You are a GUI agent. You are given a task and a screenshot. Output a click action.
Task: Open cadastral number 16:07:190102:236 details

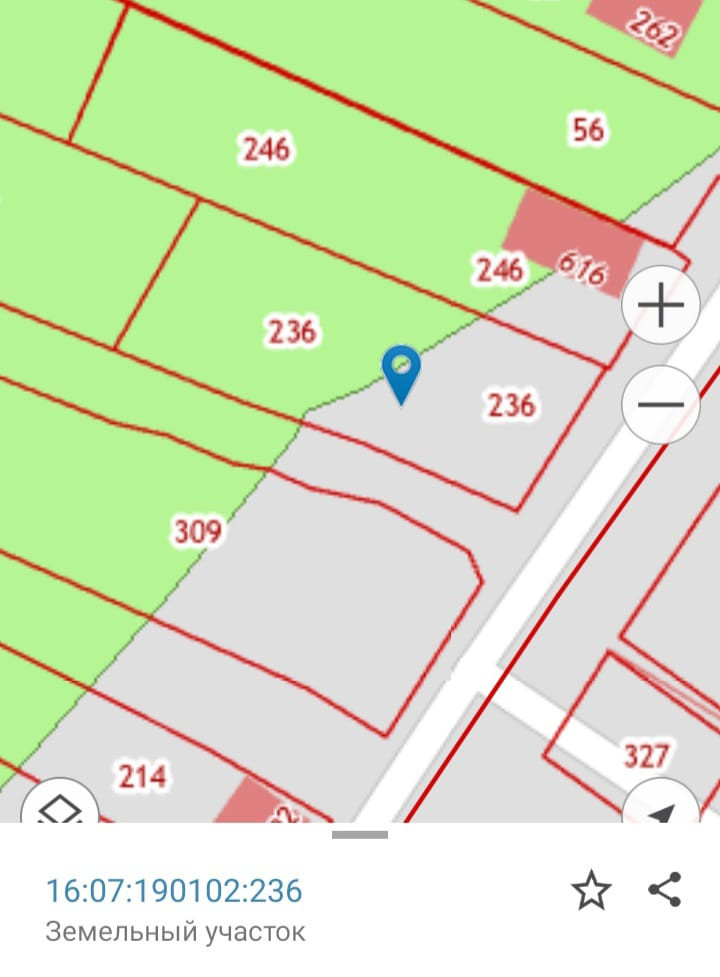[x=174, y=890]
